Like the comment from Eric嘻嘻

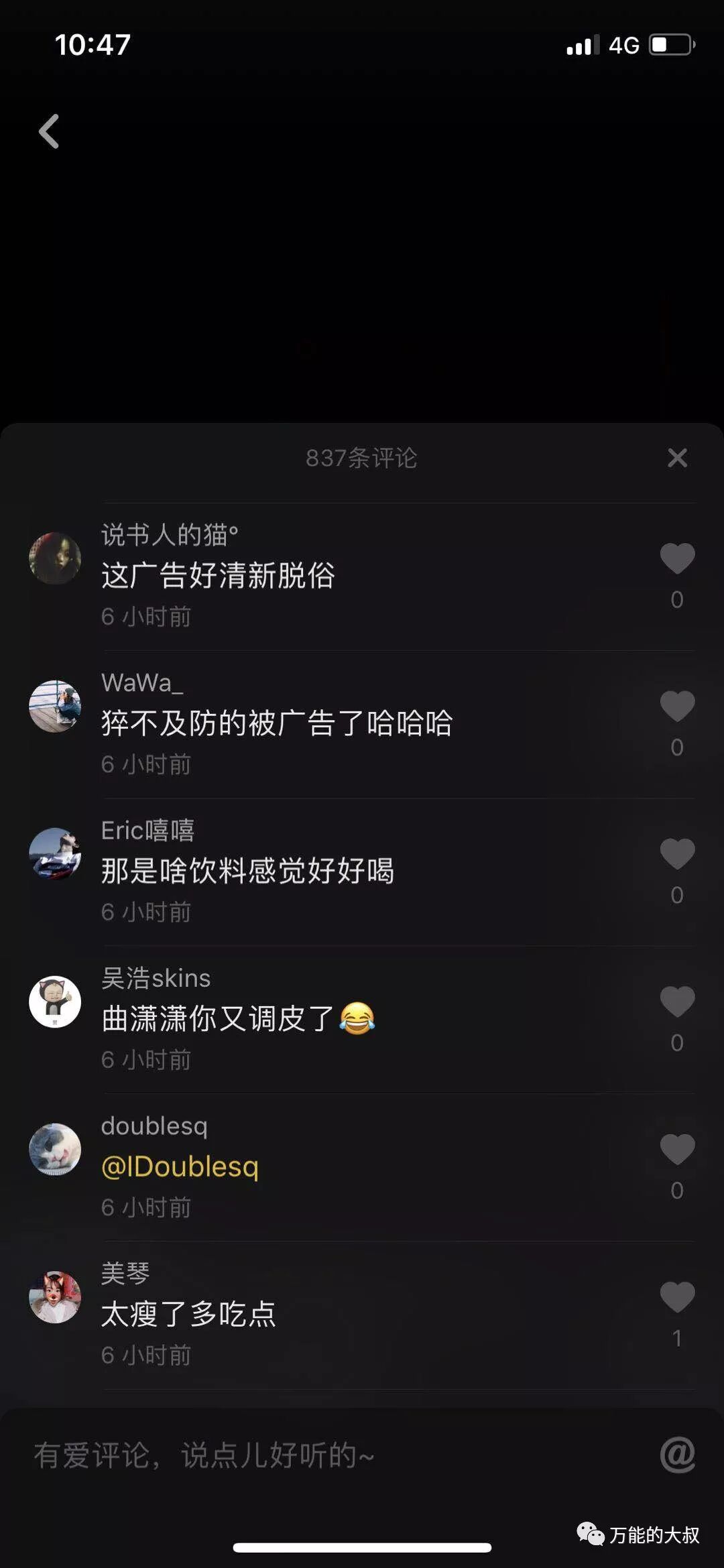pos(677,854)
